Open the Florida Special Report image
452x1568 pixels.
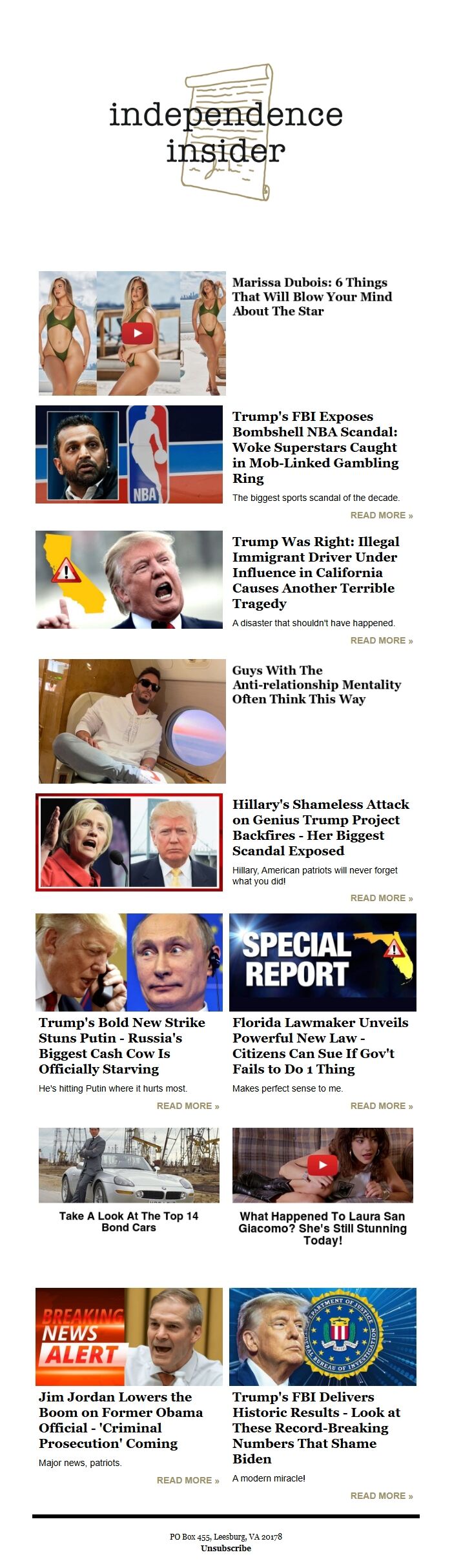click(x=323, y=962)
